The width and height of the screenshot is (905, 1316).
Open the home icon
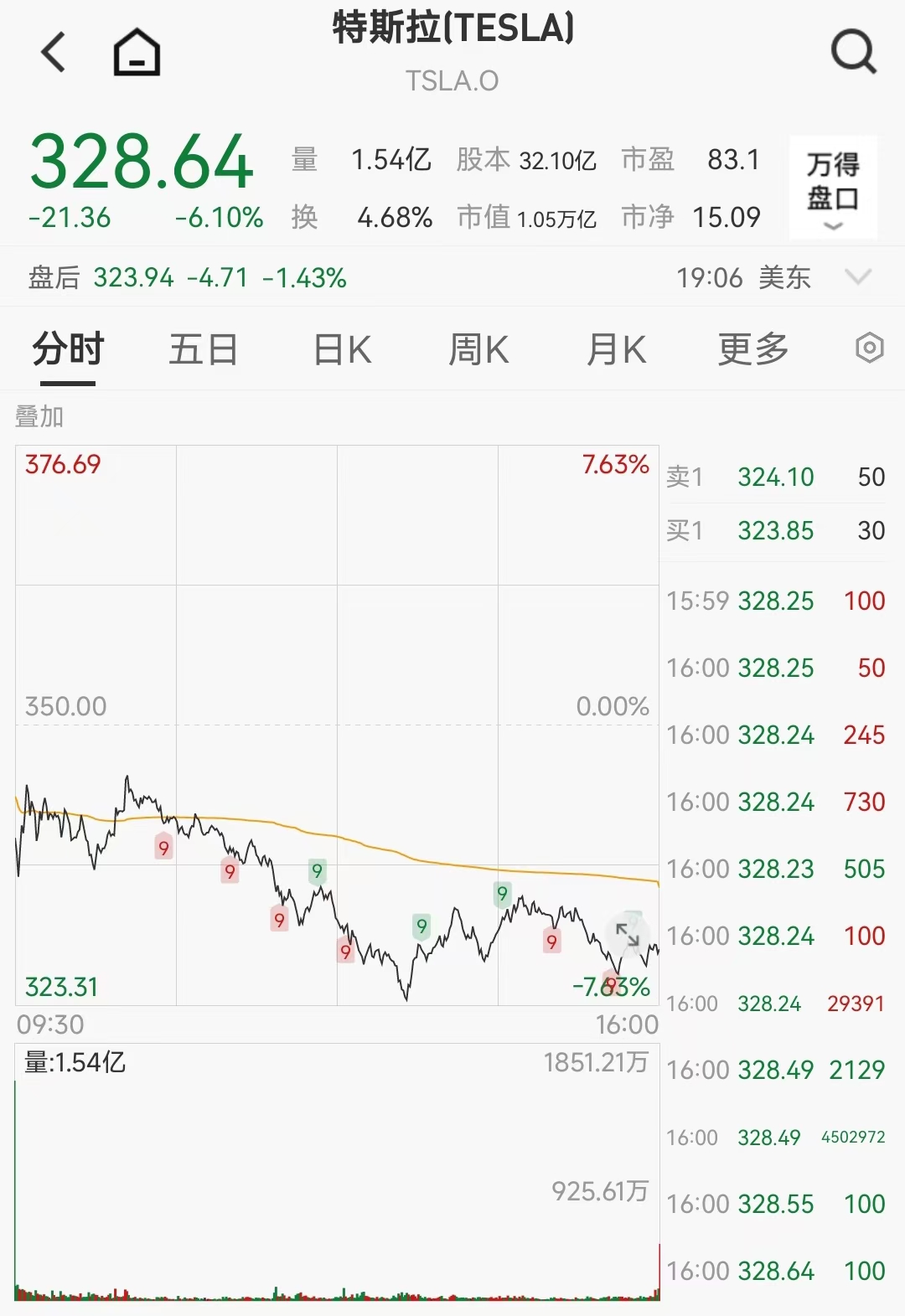point(137,52)
